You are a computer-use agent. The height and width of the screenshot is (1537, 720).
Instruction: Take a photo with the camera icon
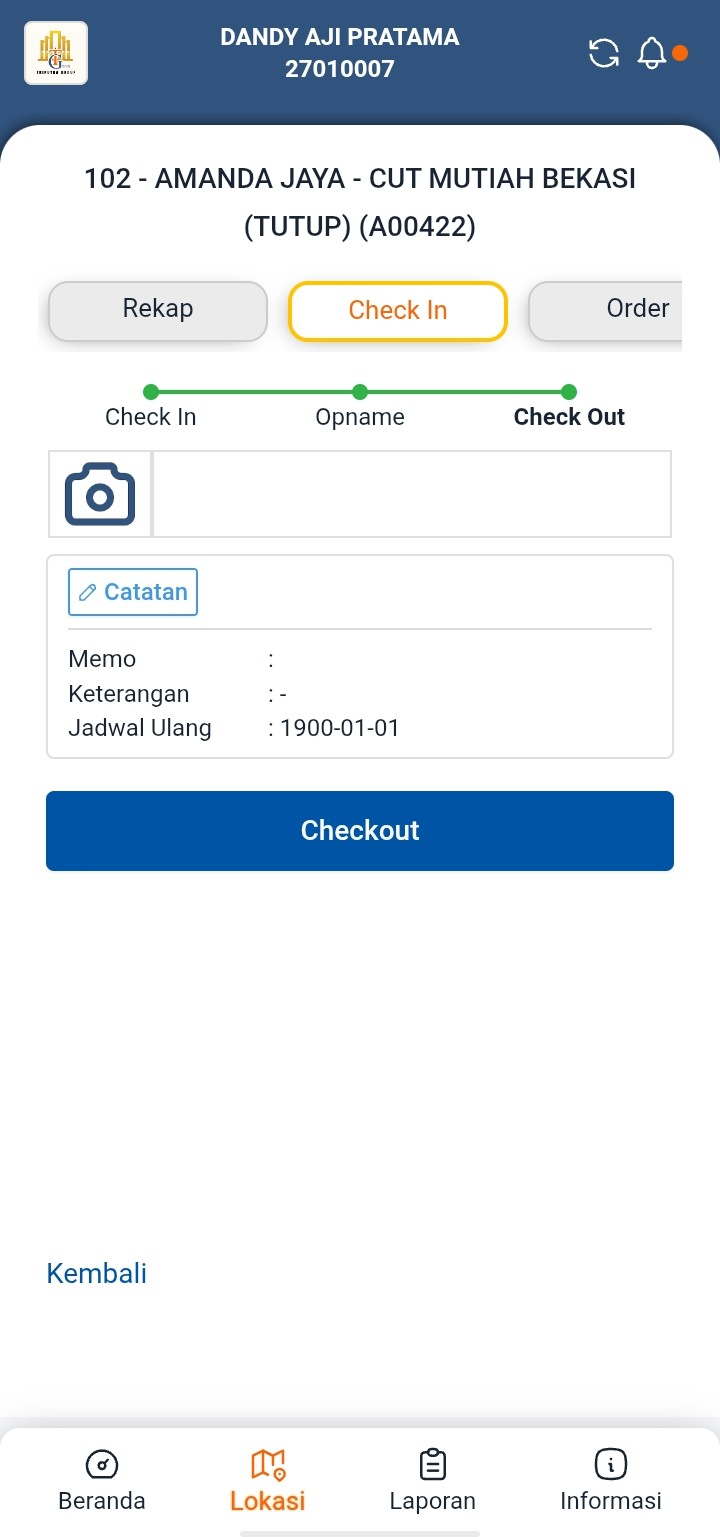(x=100, y=494)
